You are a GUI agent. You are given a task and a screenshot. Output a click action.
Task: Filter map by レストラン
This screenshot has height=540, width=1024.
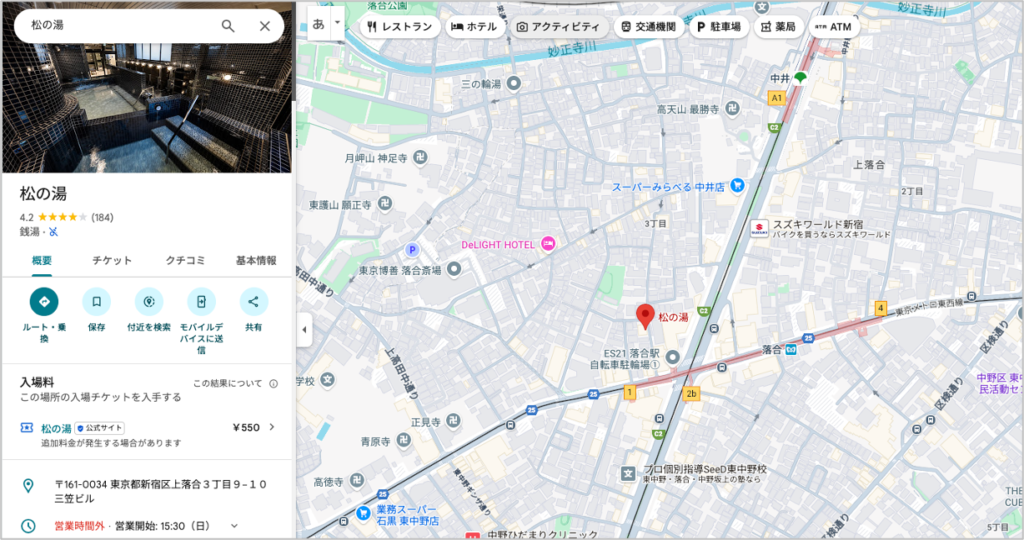[x=400, y=27]
